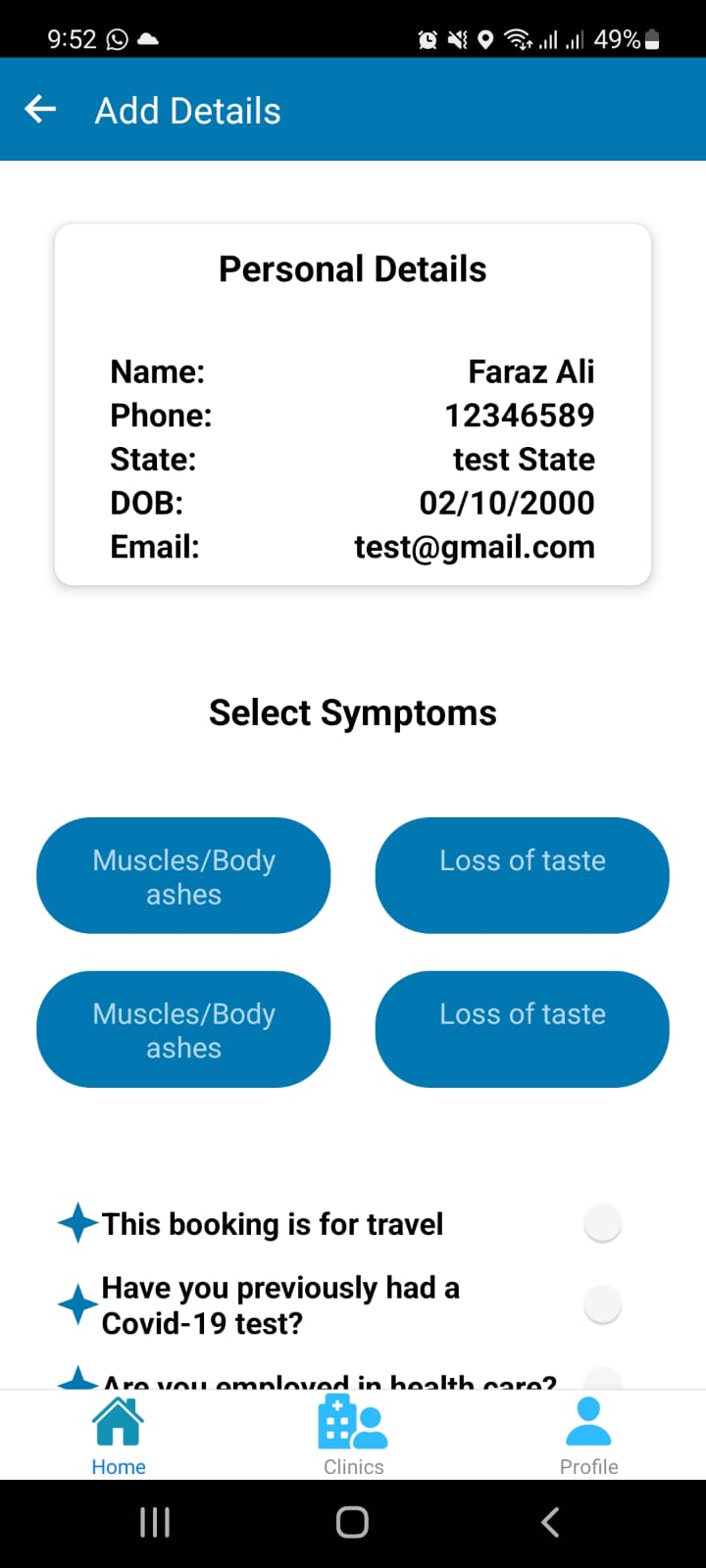Choose the second Muscles/Body ashes chip

click(x=183, y=1029)
